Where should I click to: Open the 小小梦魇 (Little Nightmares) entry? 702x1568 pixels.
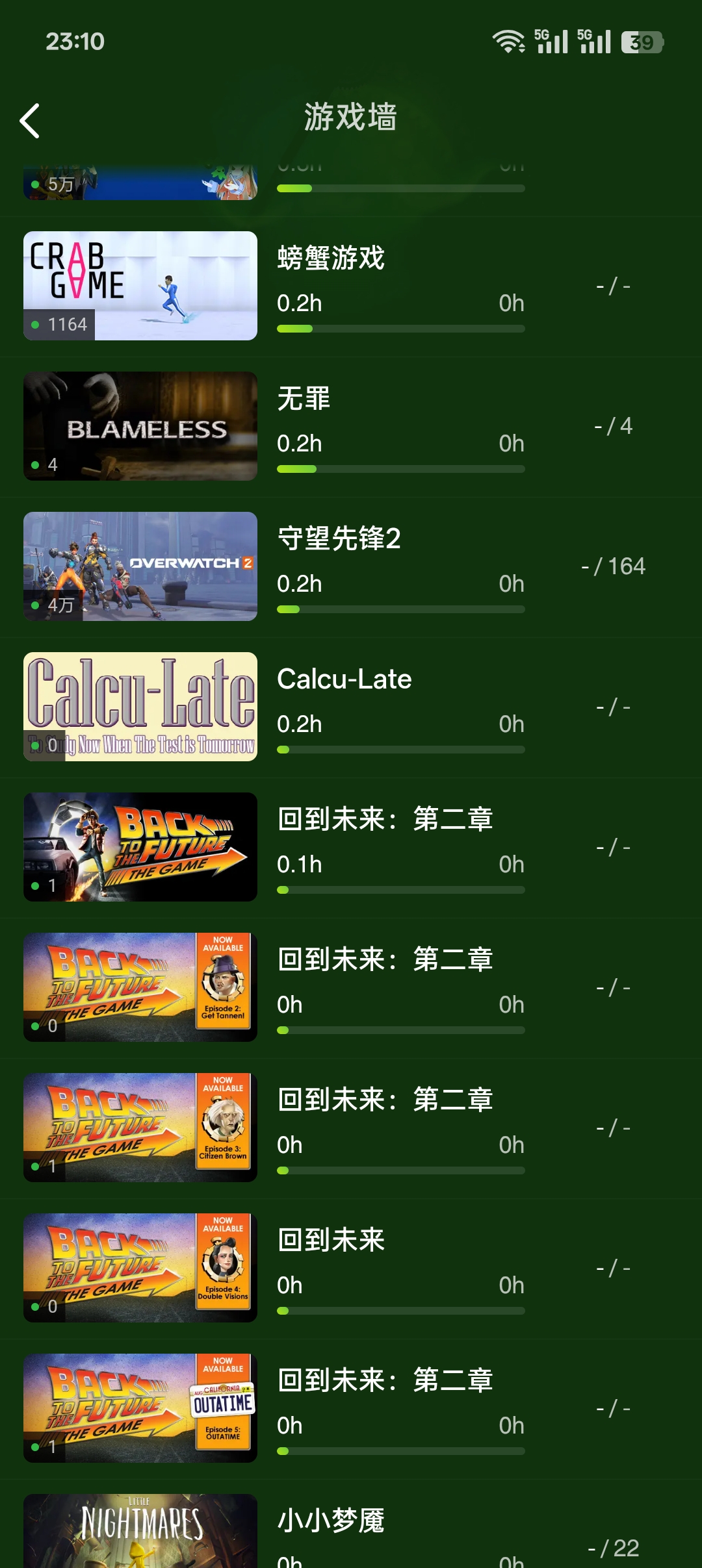(351, 1533)
